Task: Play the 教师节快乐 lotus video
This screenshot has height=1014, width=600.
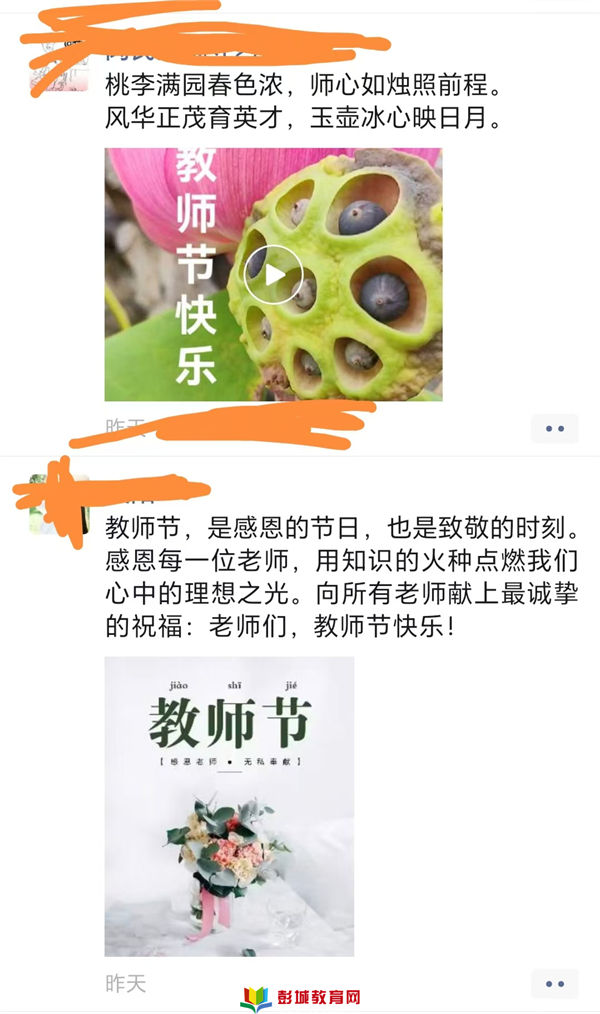Action: click(273, 275)
